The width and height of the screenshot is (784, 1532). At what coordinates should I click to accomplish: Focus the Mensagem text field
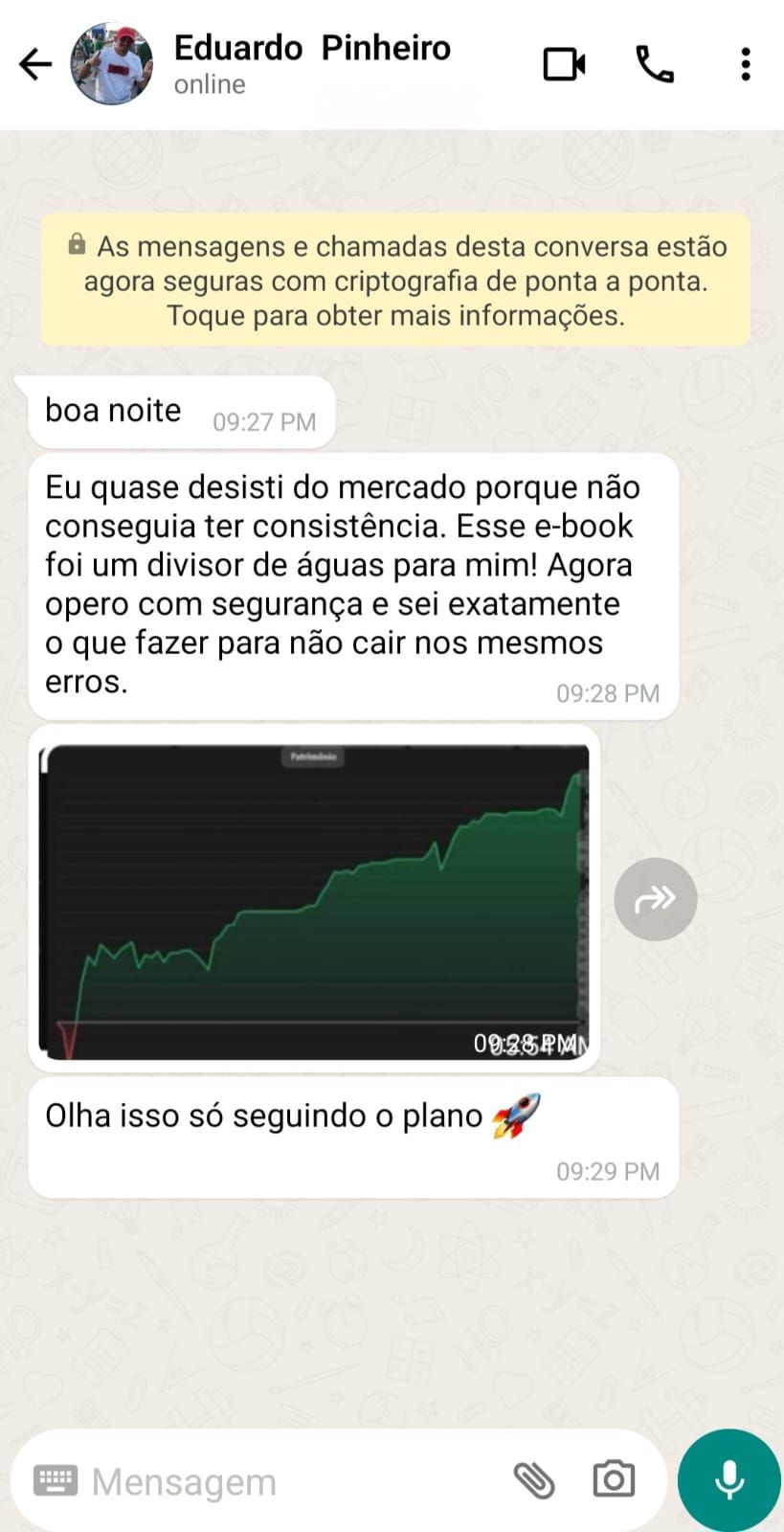287,1481
